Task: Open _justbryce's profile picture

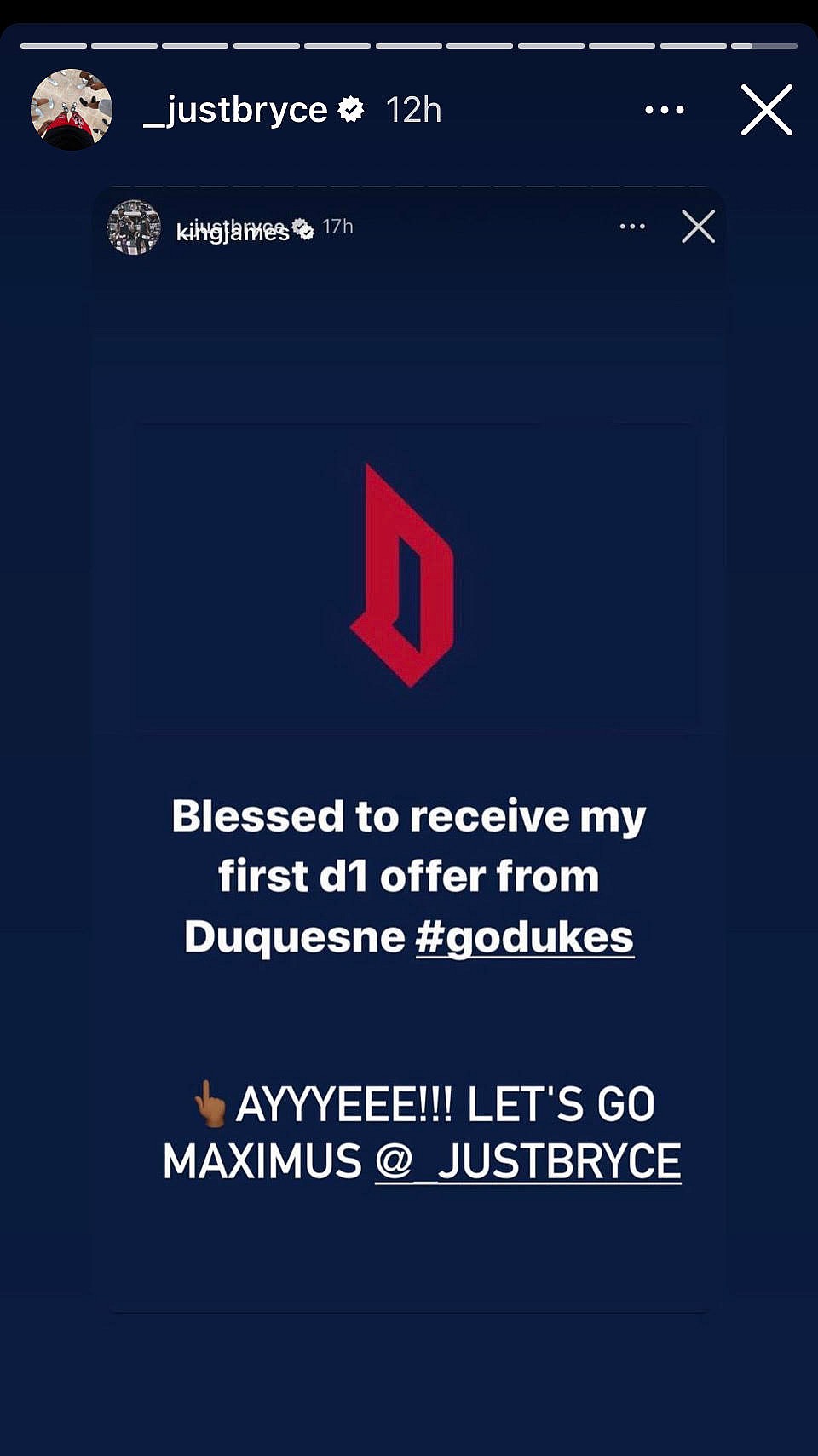Action: tap(72, 110)
